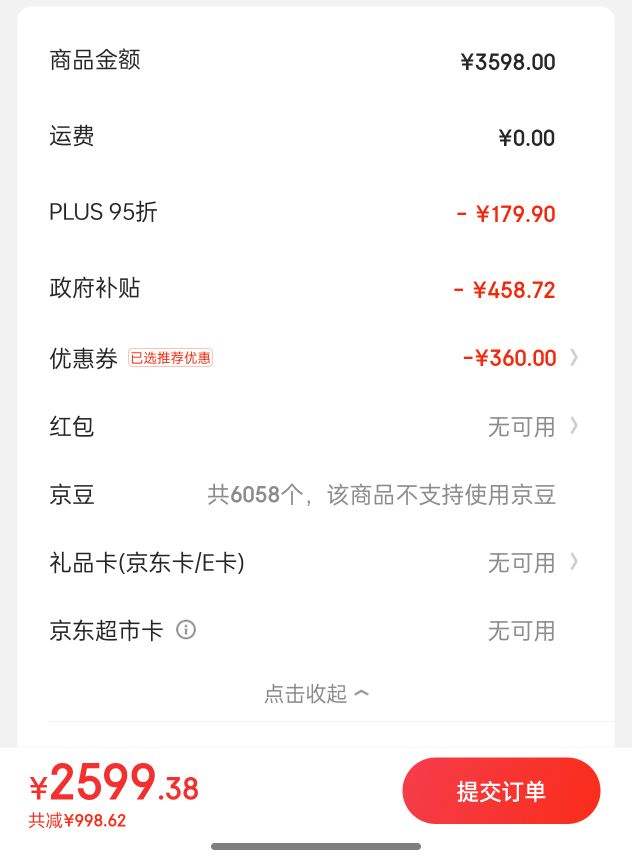Collapse price details via 点击收起
632x863 pixels.
coord(316,693)
